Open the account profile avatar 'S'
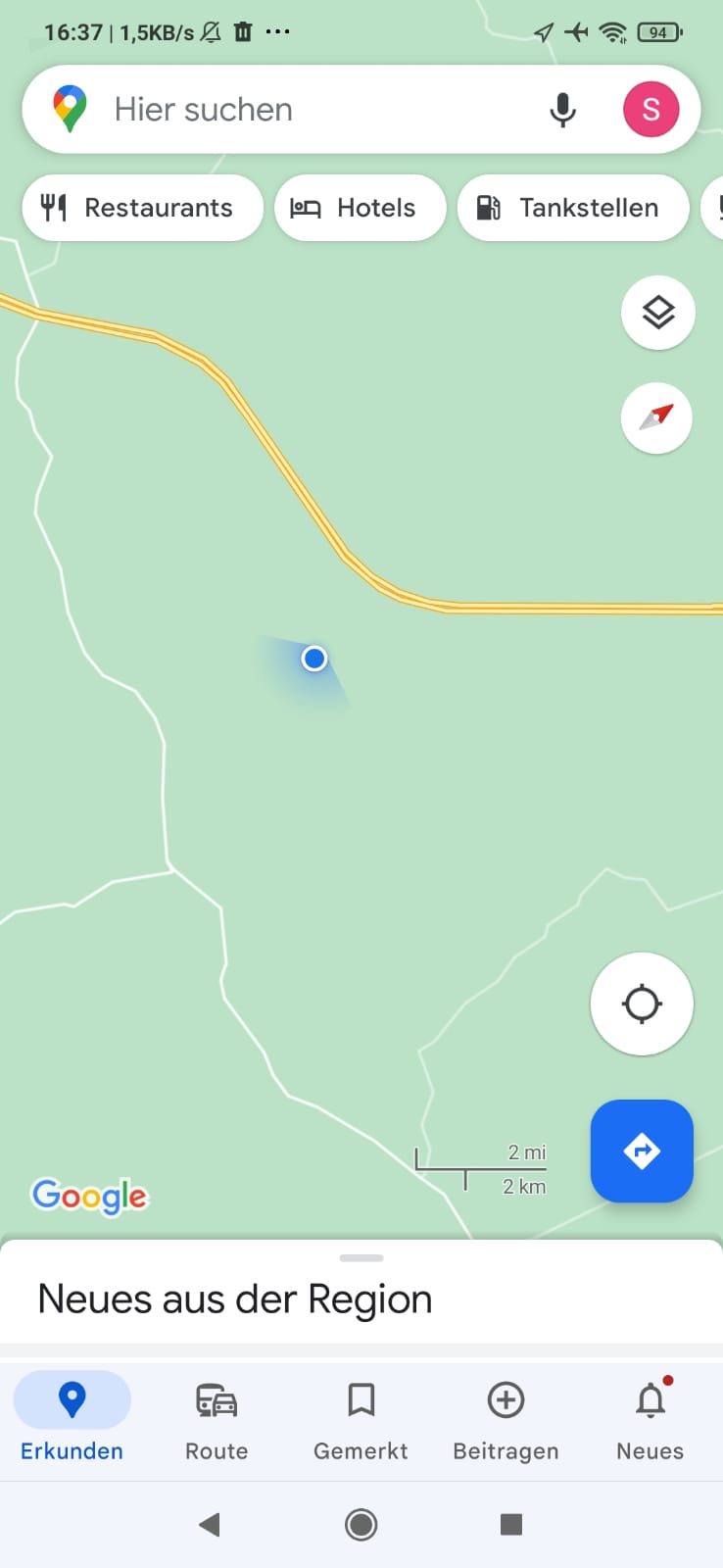 tap(651, 110)
